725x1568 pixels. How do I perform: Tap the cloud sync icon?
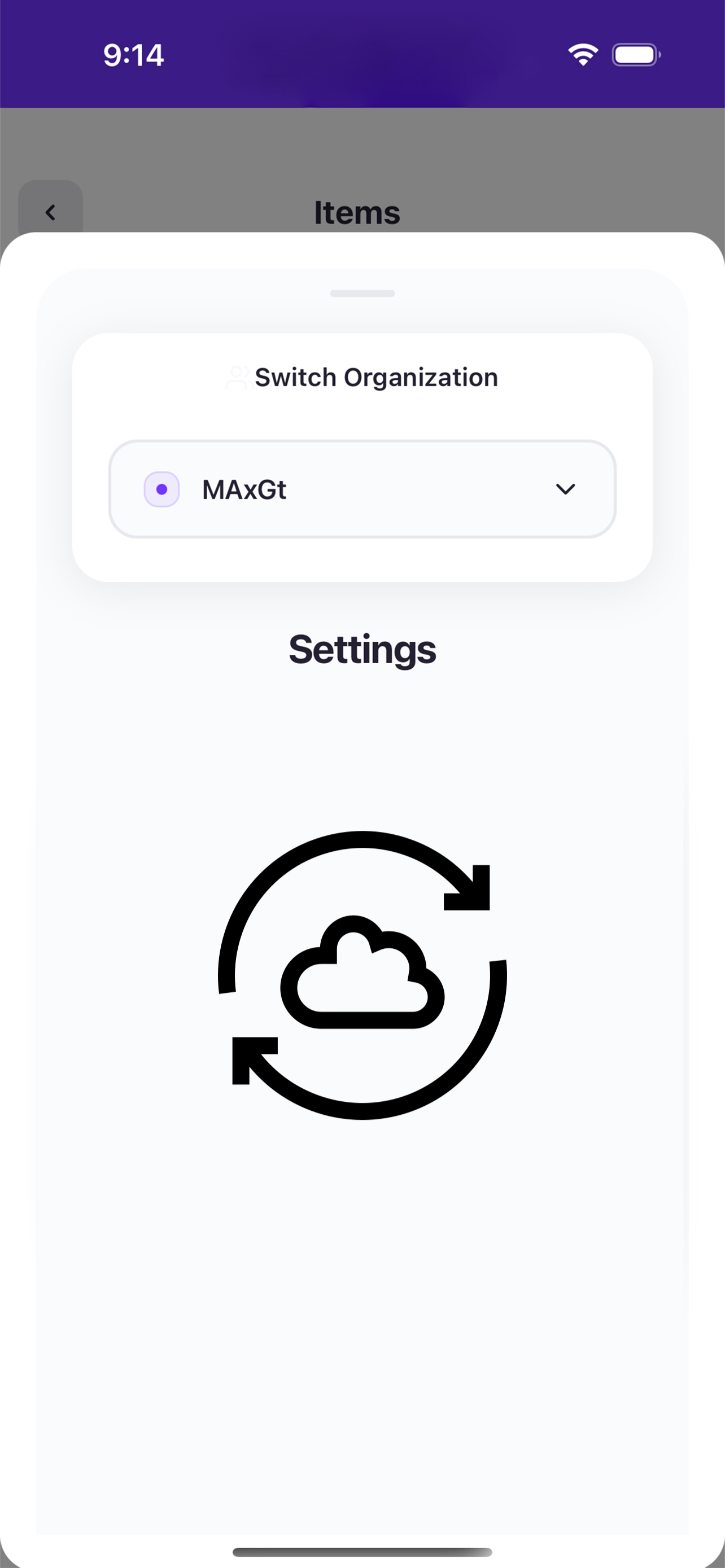[x=362, y=975]
